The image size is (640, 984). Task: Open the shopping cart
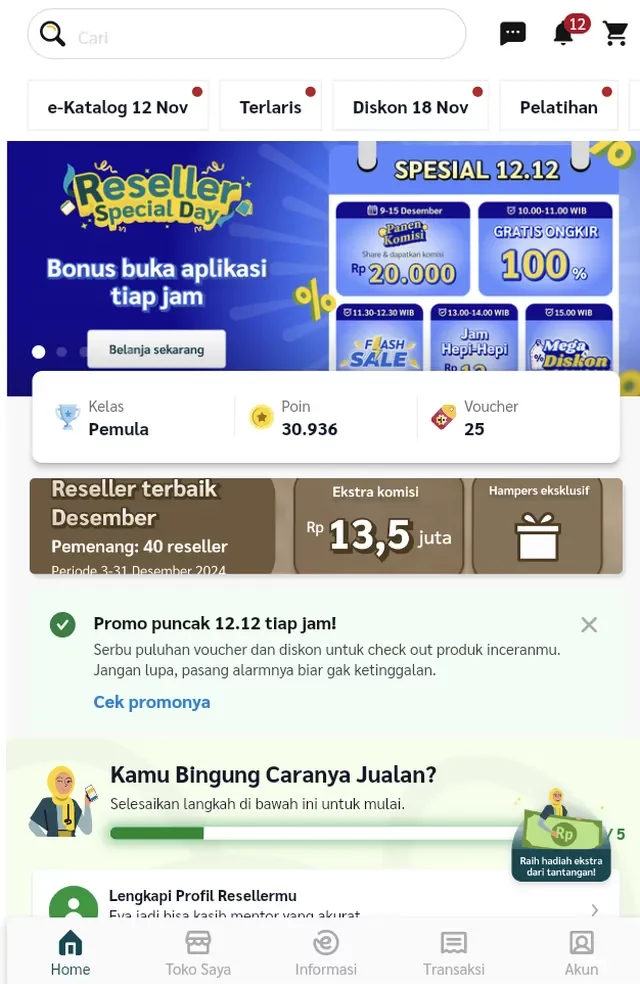[615, 34]
